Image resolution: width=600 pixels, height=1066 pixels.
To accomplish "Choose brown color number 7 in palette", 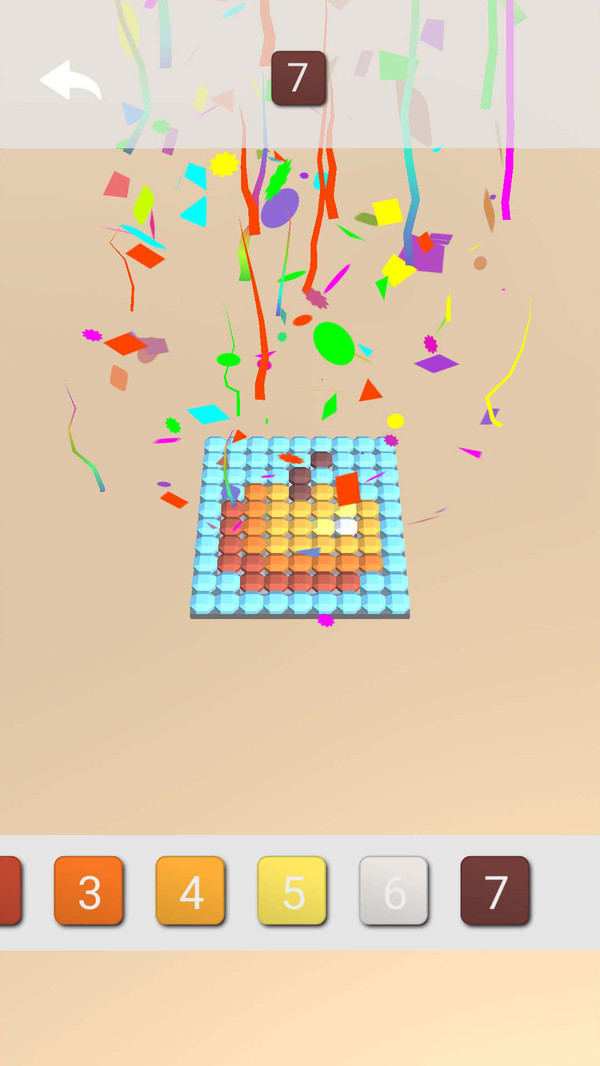I will (495, 891).
